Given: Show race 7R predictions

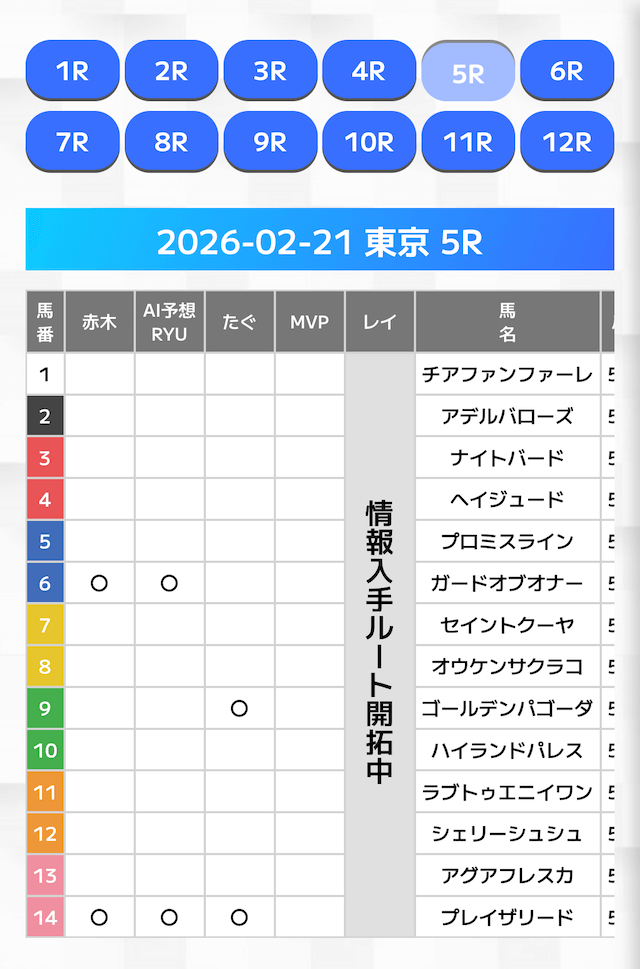Looking at the screenshot, I should 72,142.
